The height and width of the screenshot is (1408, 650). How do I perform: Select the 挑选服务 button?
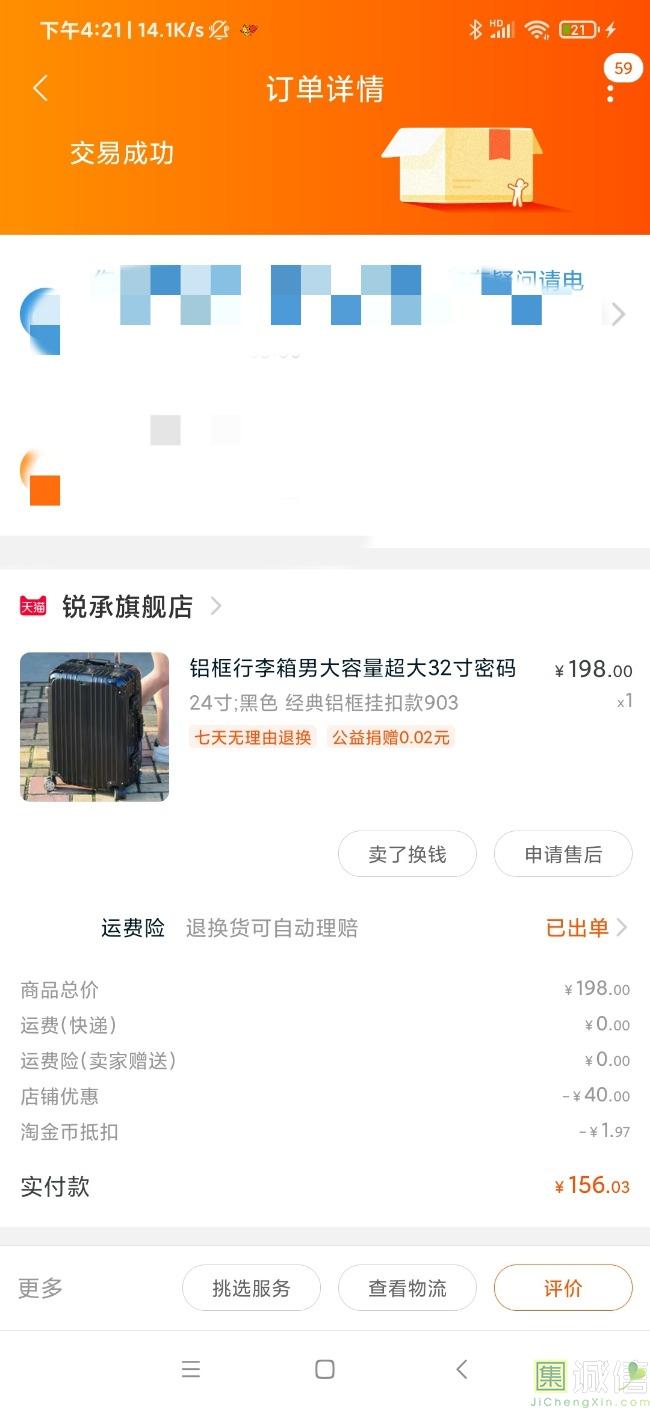pos(251,1288)
